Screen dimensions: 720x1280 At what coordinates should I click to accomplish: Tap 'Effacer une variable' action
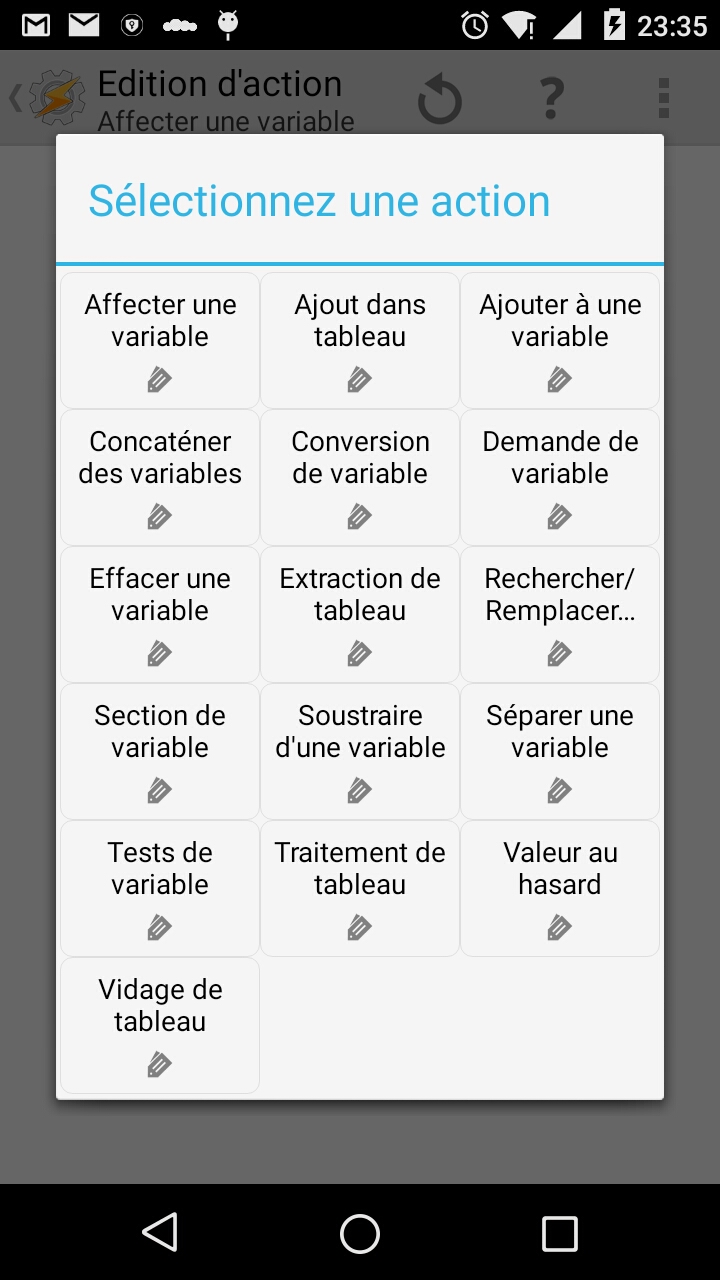160,614
